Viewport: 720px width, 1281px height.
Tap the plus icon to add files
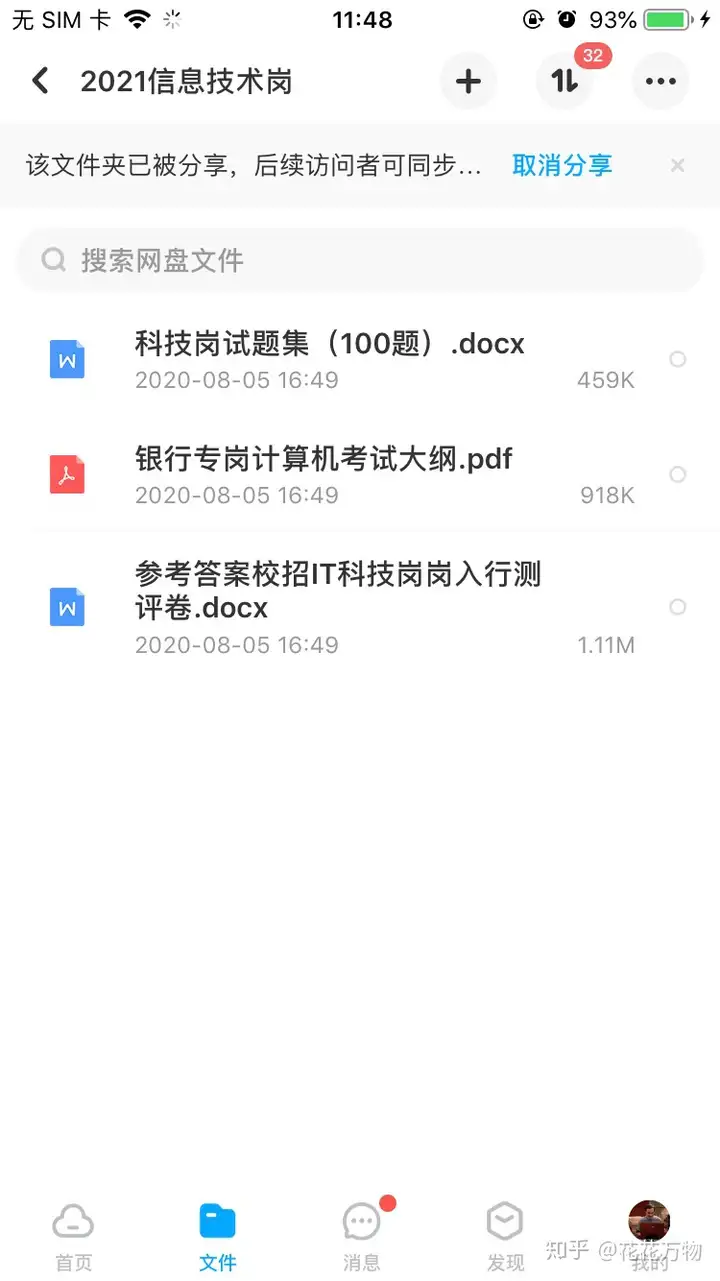coord(468,81)
